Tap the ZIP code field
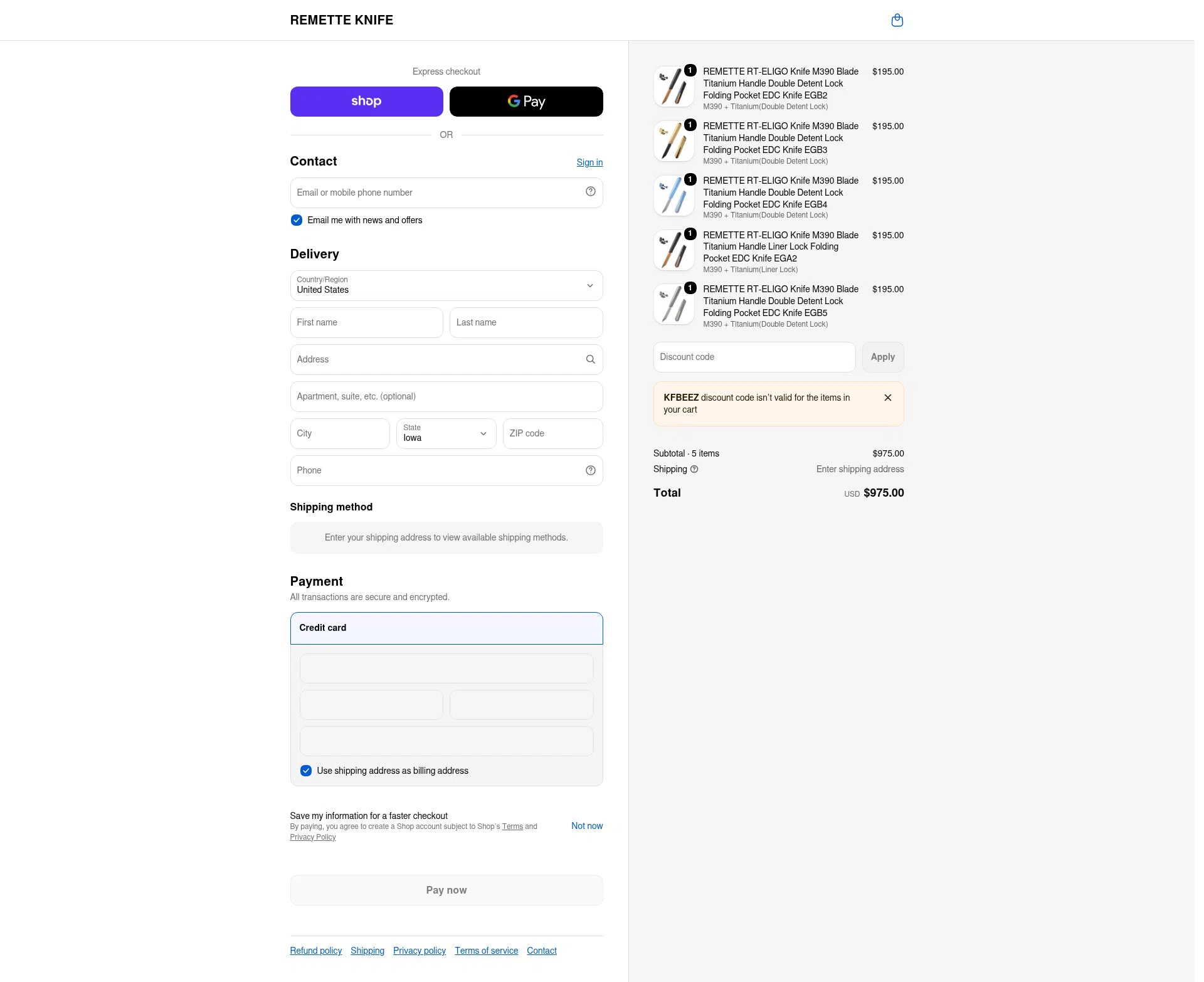1204x982 pixels. point(552,433)
